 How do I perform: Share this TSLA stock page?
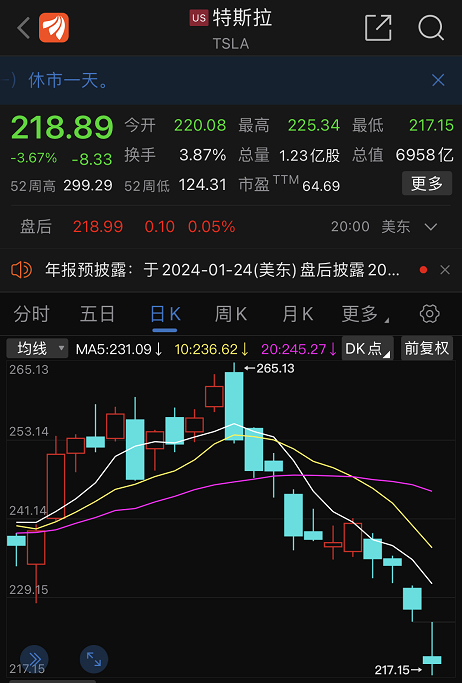(378, 27)
